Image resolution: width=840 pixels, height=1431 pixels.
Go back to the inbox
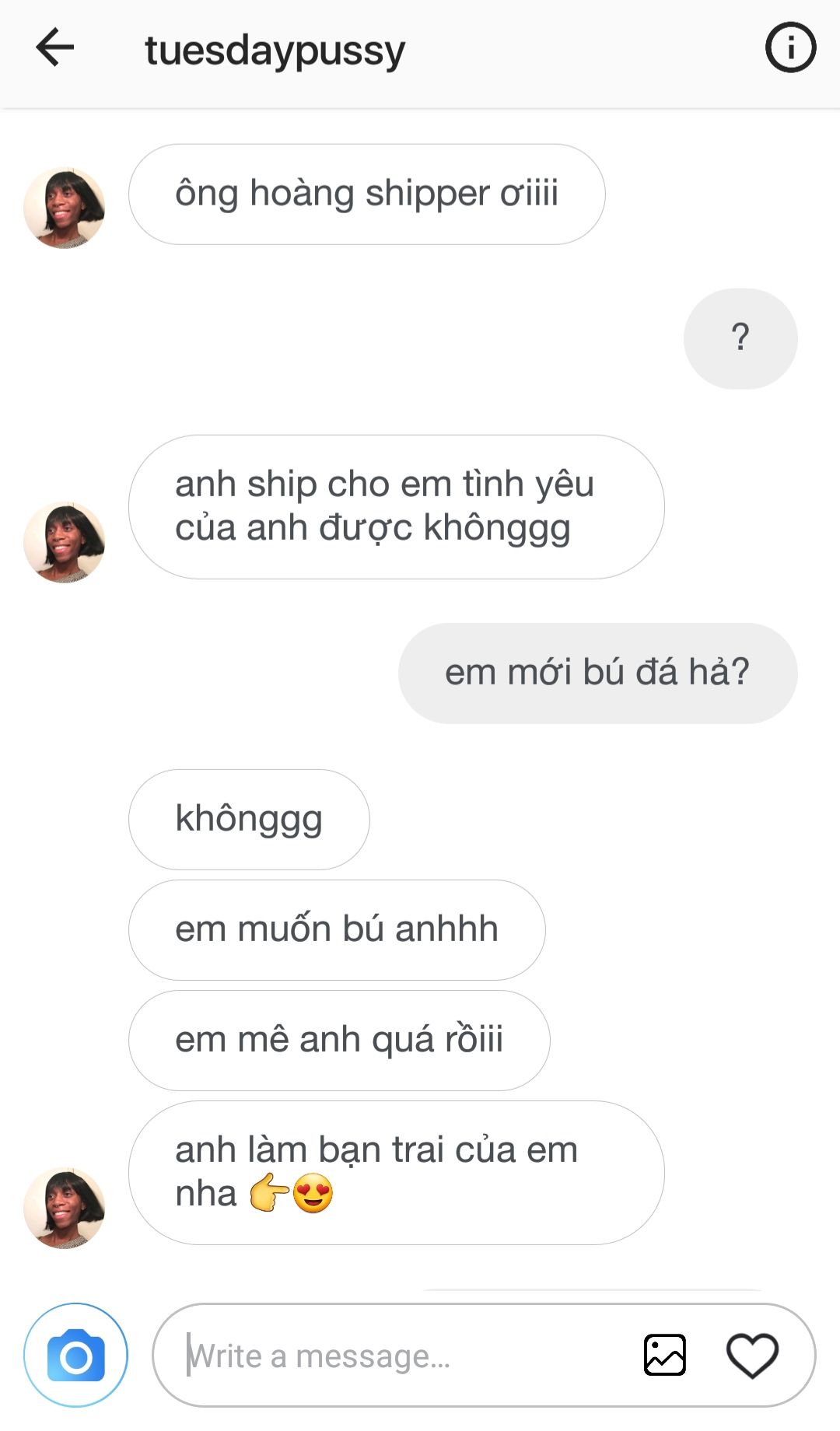(54, 48)
